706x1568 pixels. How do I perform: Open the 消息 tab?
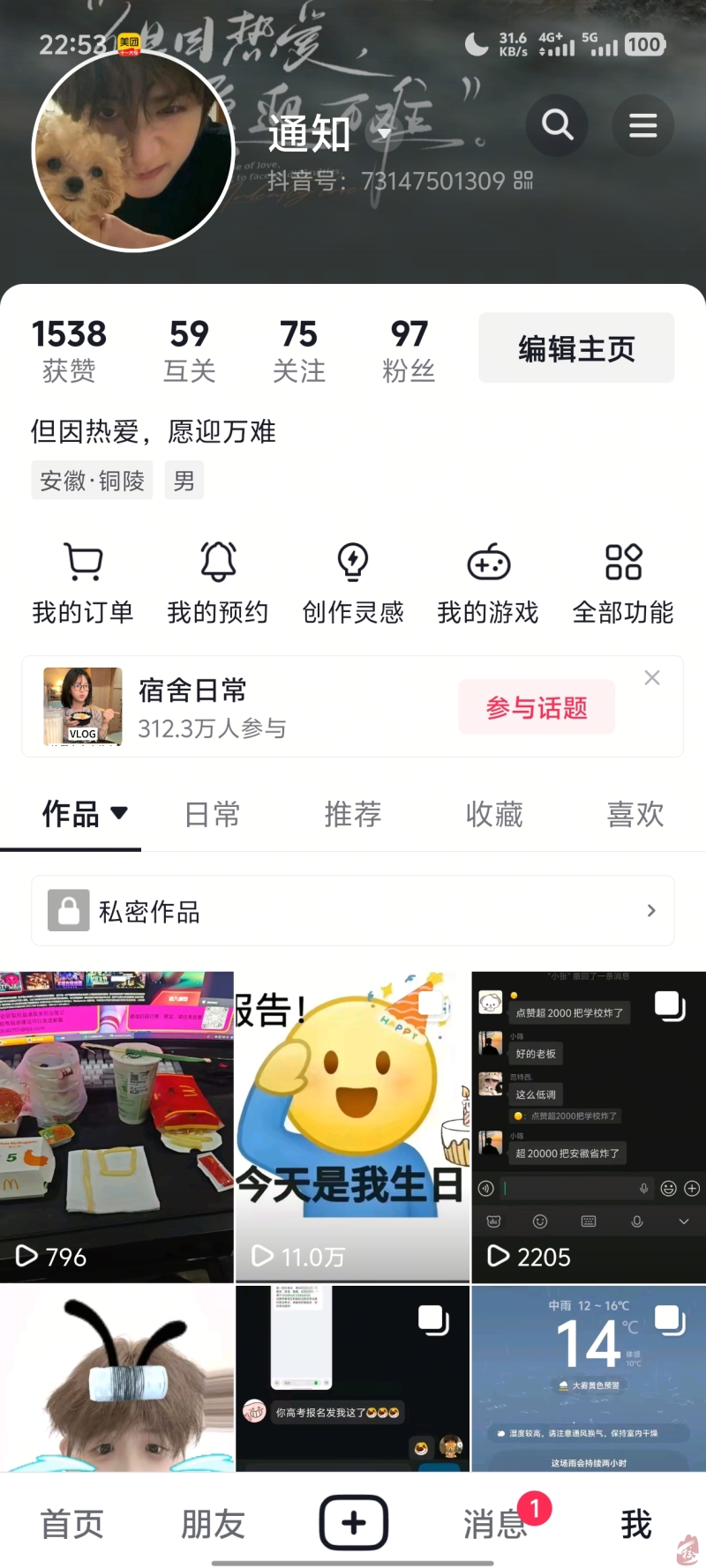coord(495,1523)
